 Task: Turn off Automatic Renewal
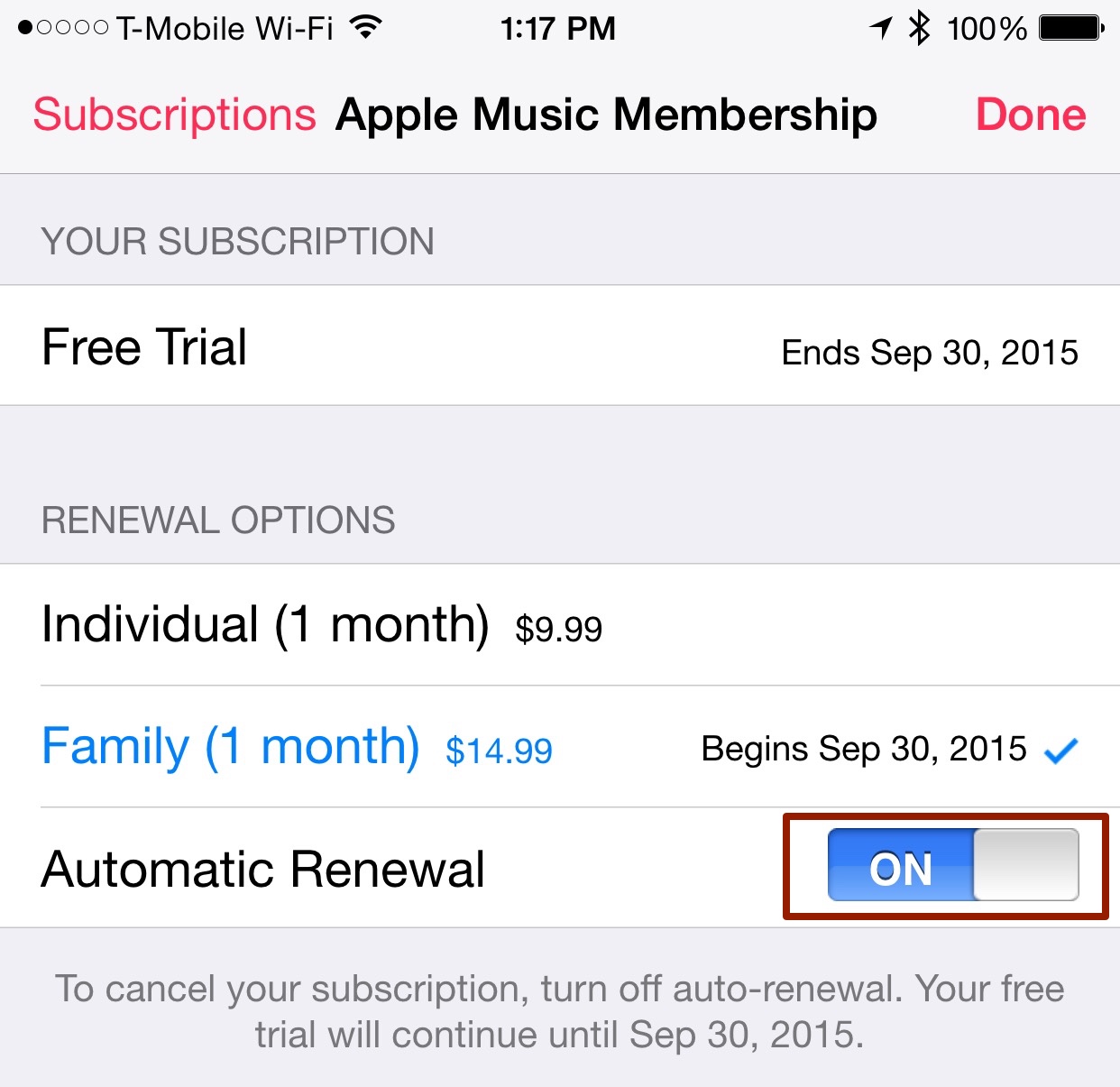[953, 866]
